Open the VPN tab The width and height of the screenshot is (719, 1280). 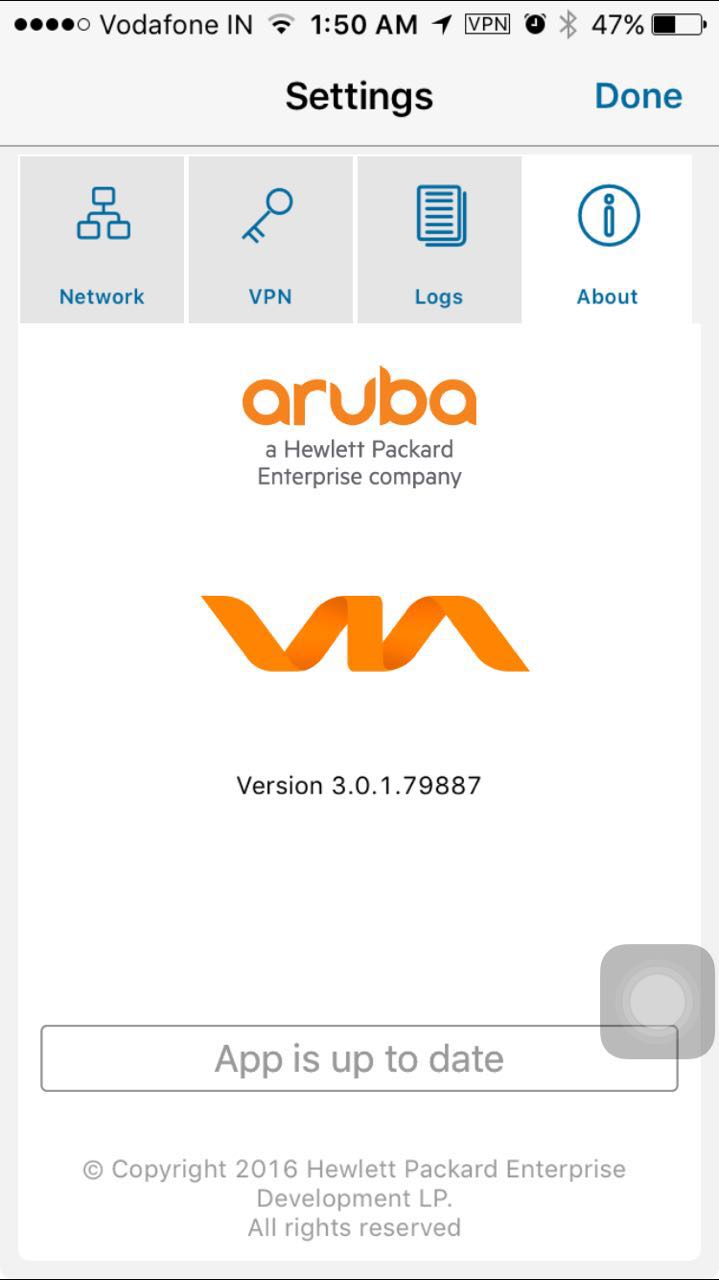click(270, 239)
